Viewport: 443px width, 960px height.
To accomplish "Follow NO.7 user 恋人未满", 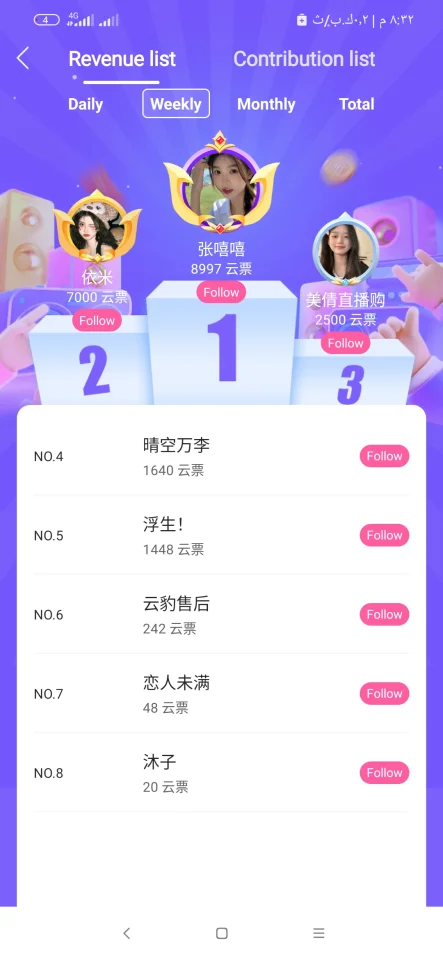I will (384, 694).
